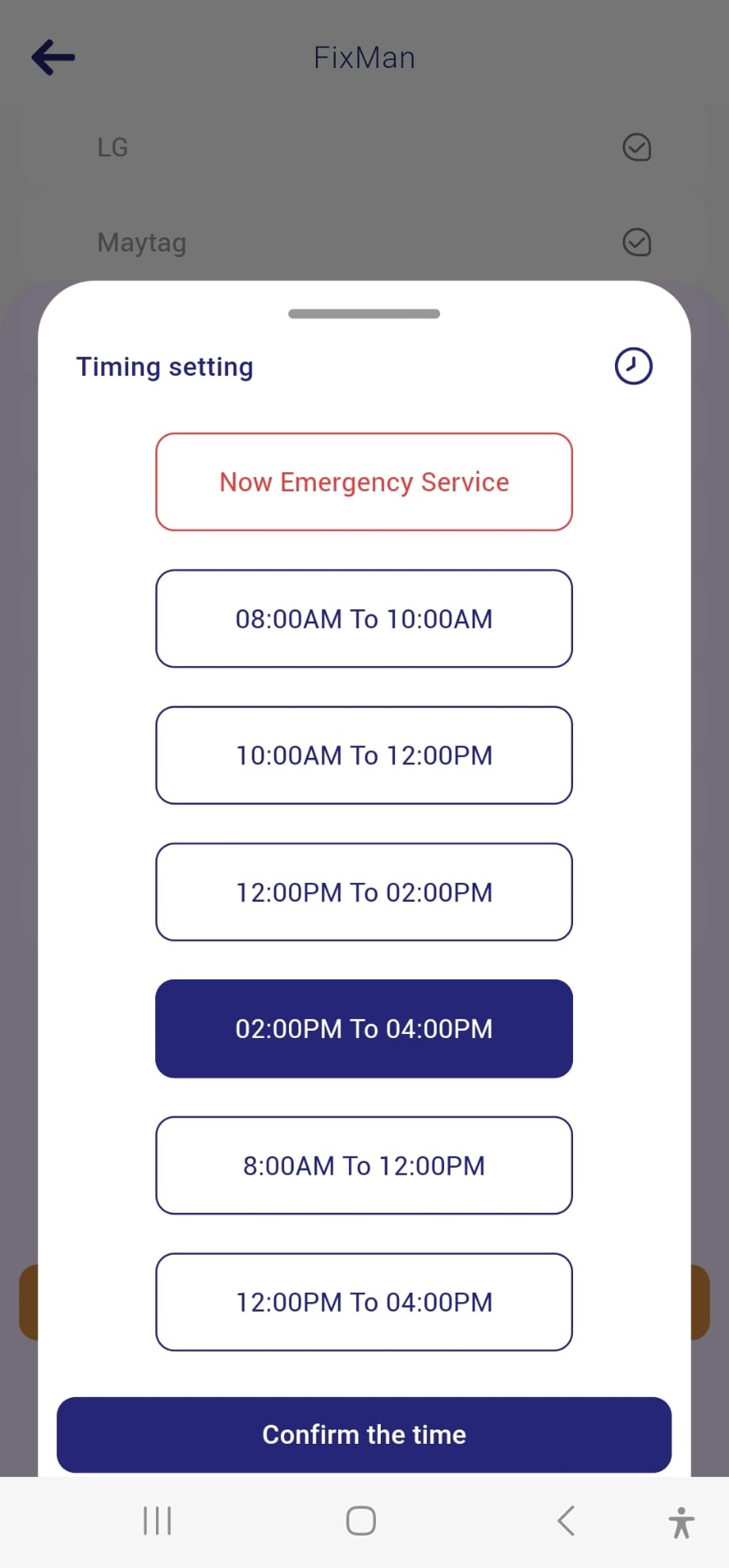Viewport: 729px width, 1568px height.
Task: Tap the system back button
Action: 566,1521
